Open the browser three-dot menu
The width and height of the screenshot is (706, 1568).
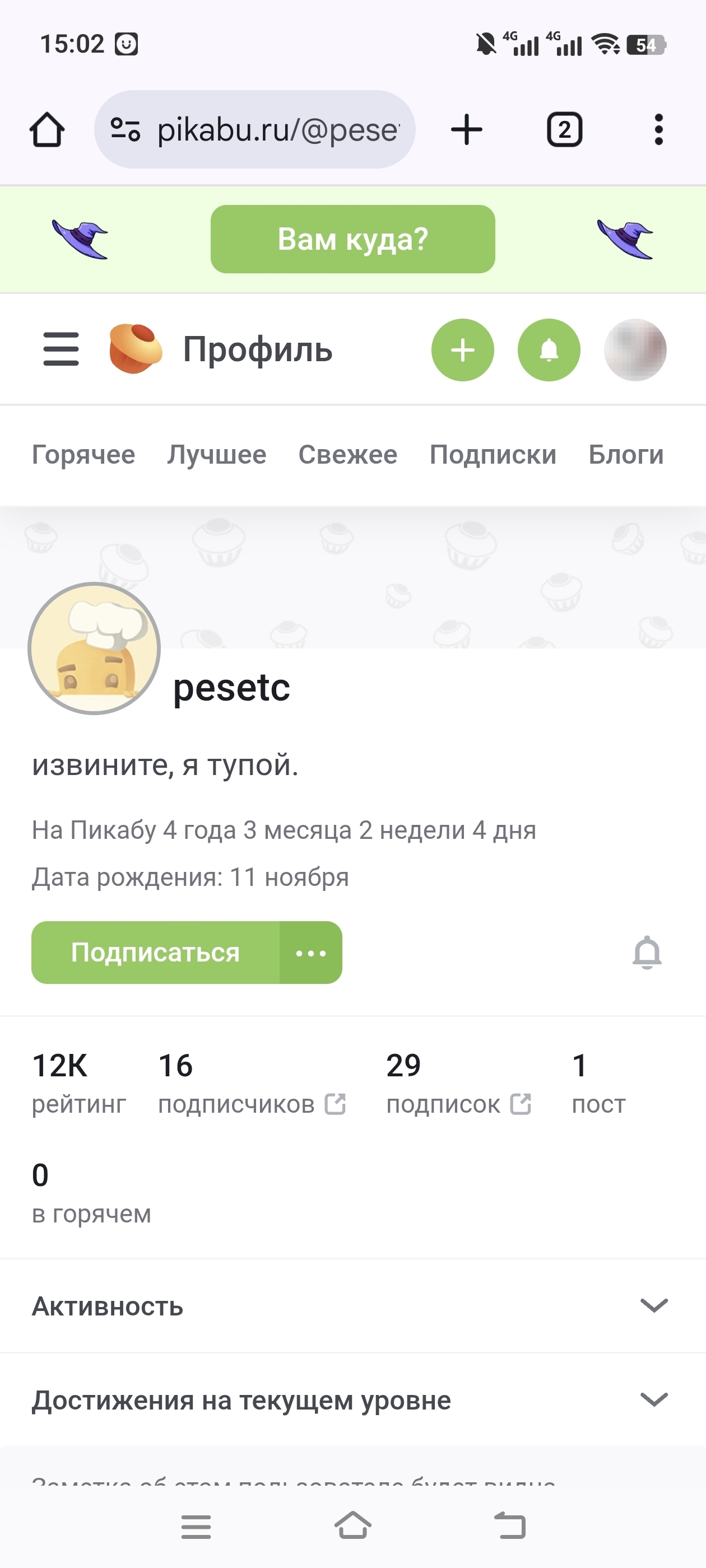pyautogui.click(x=658, y=130)
